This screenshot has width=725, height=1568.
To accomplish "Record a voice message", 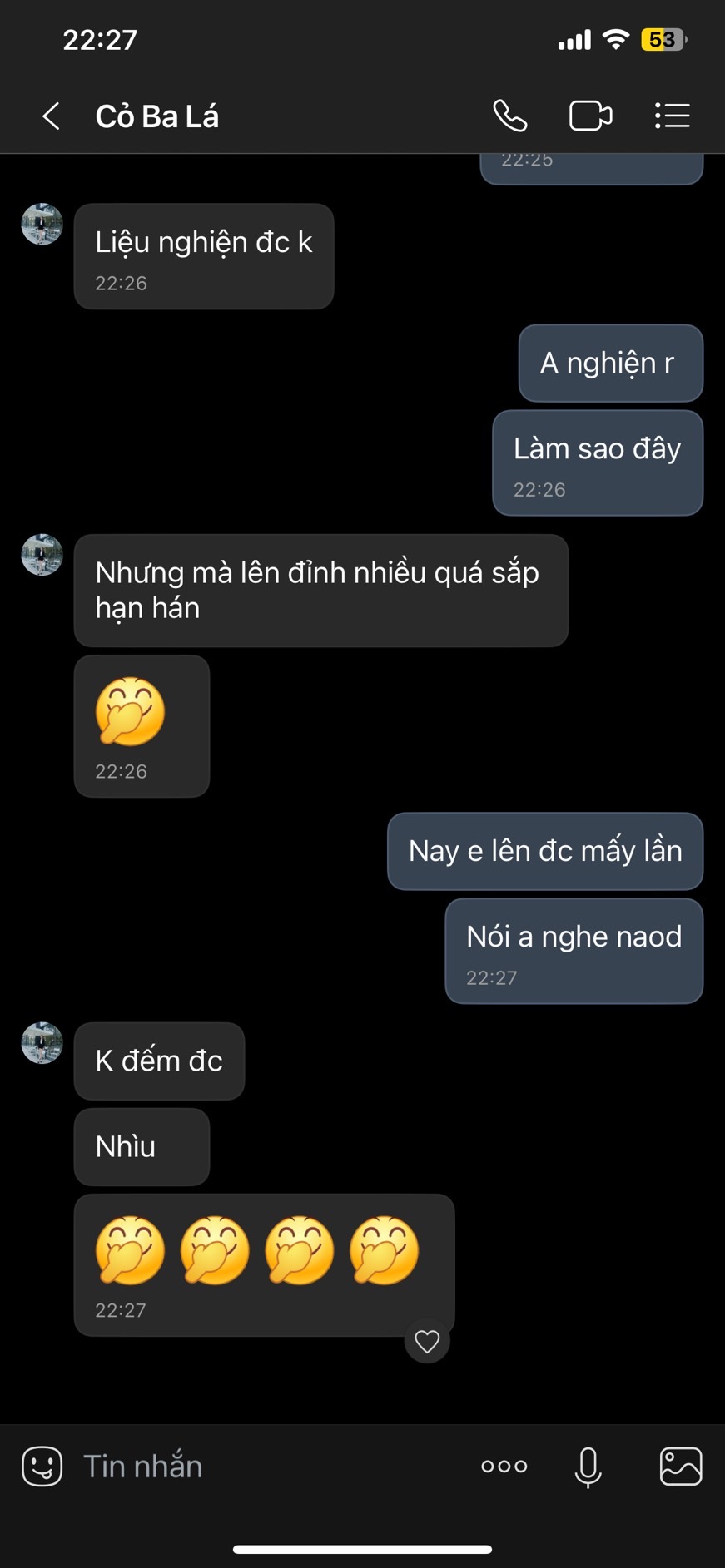I will 588,1466.
